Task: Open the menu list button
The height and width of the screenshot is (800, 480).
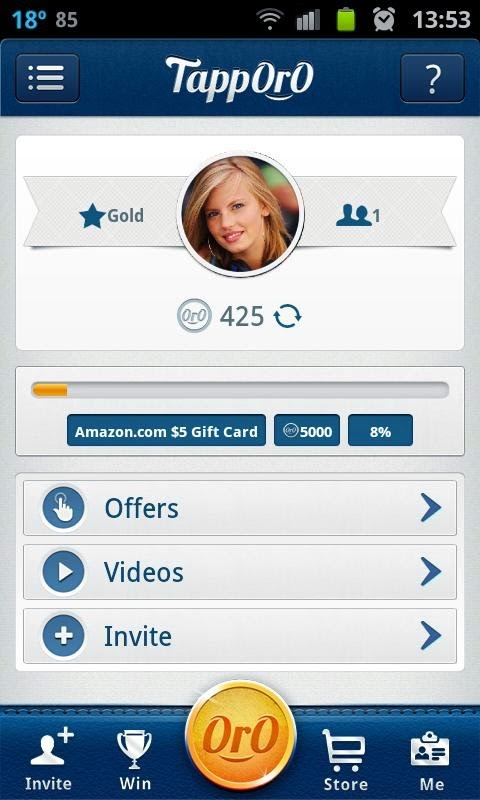Action: click(47, 78)
